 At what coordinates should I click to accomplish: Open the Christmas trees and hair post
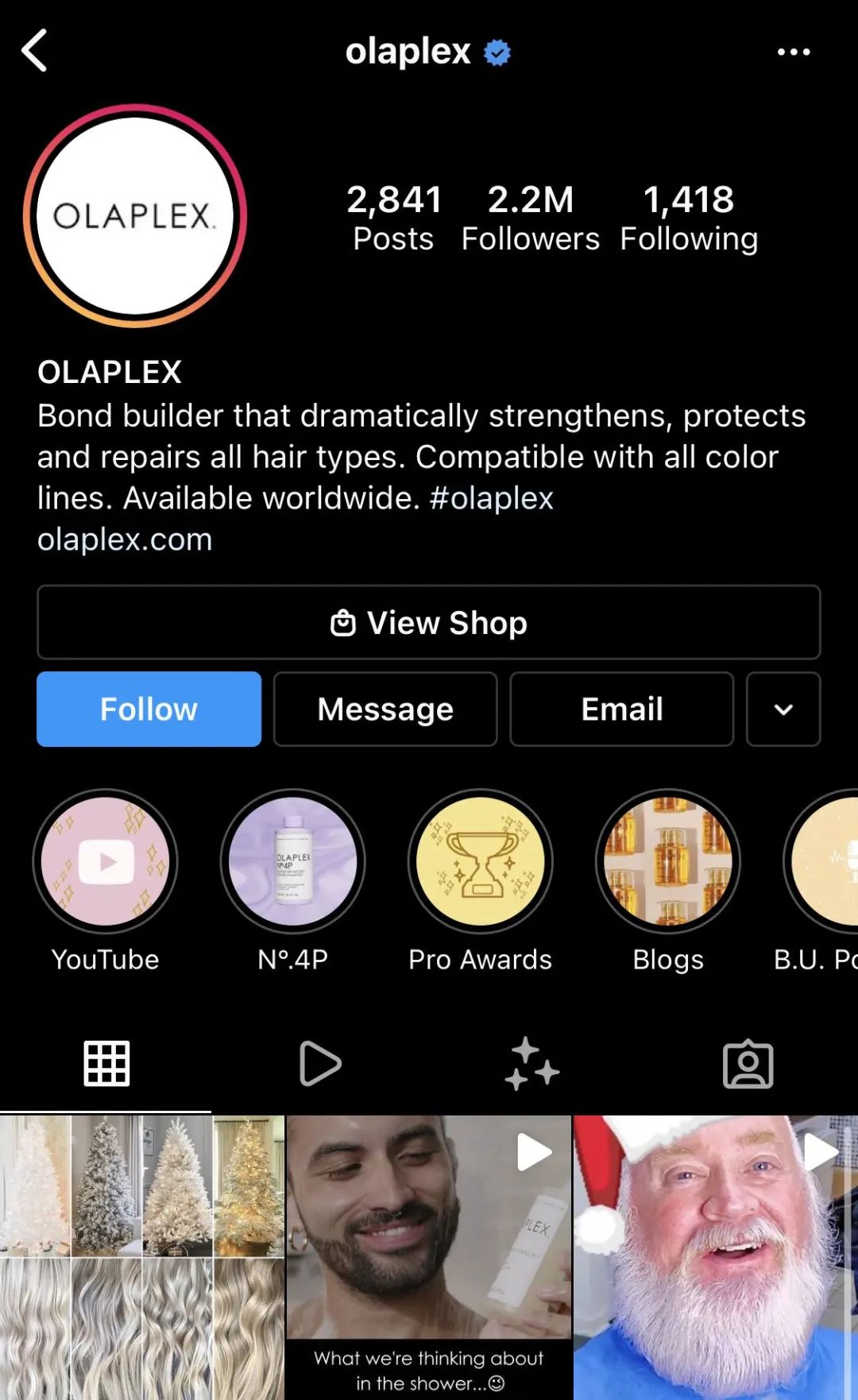pos(141,1257)
